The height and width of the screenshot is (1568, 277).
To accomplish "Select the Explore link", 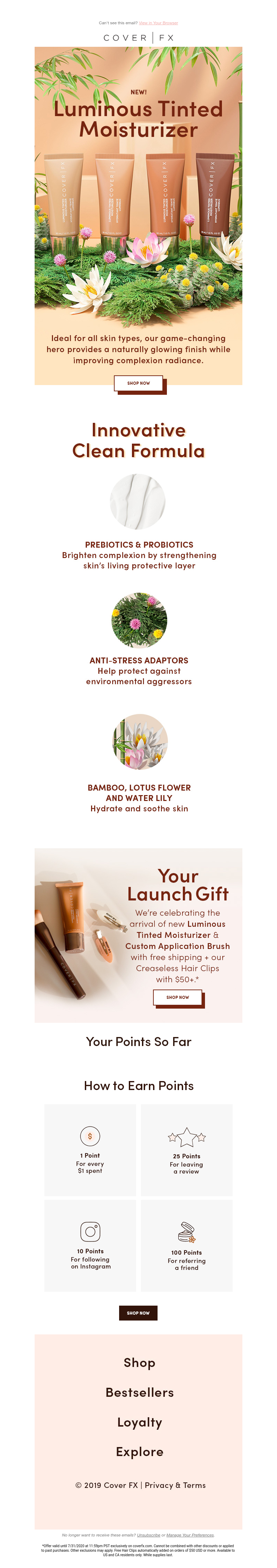I will 139,1451.
